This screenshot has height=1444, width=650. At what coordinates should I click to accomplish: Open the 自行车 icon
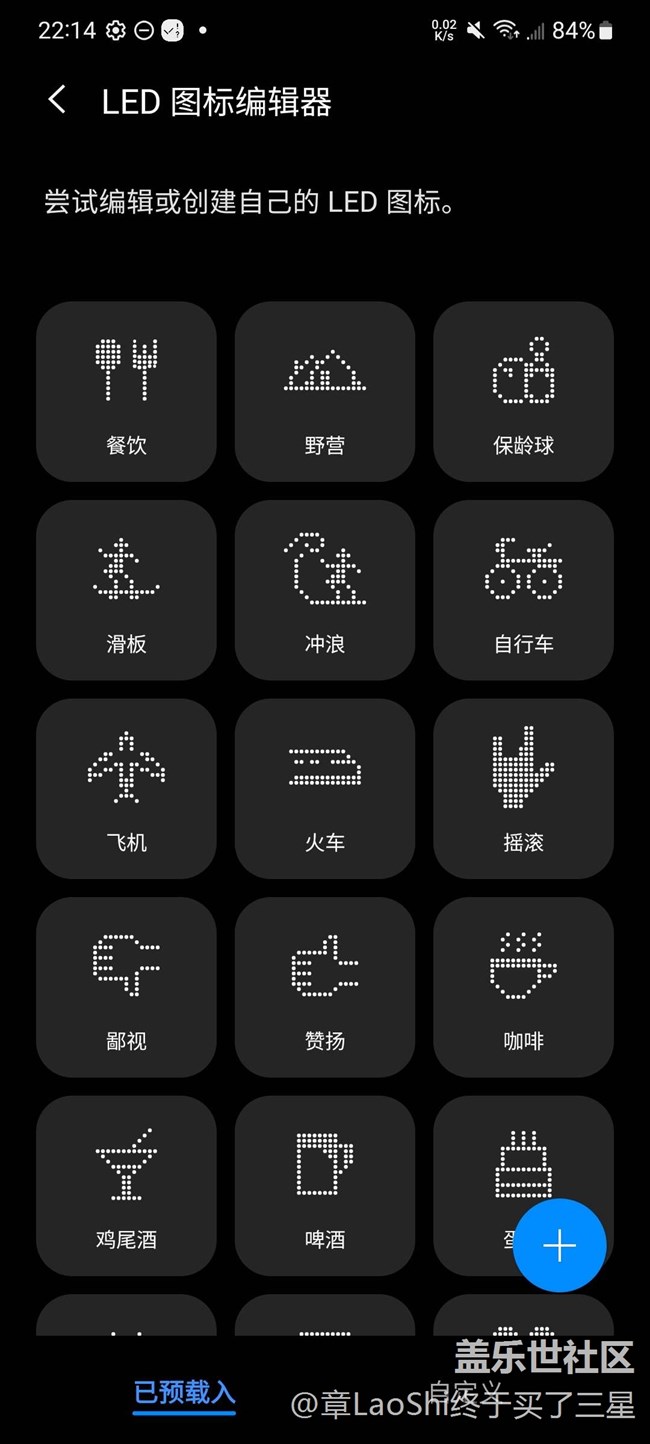click(523, 589)
